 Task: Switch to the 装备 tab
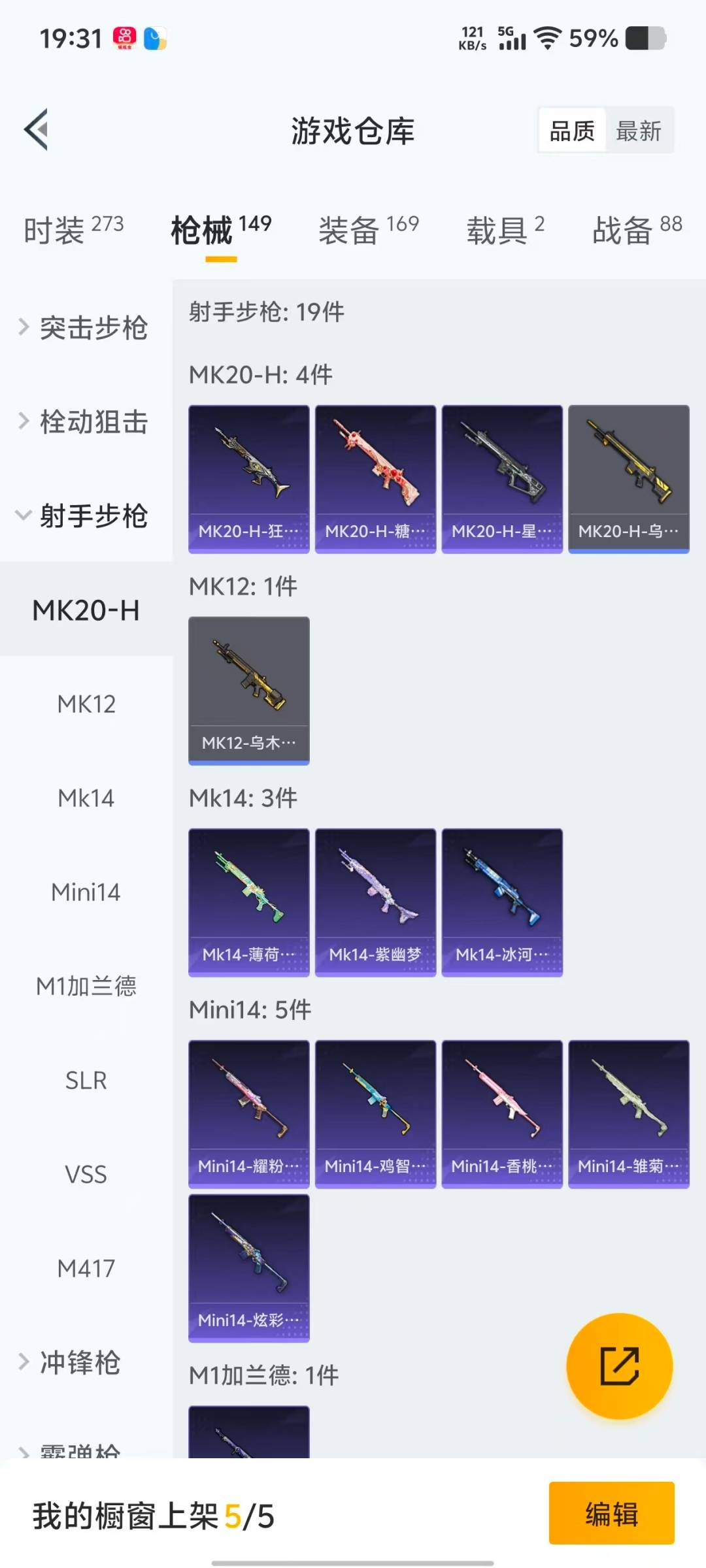[348, 229]
